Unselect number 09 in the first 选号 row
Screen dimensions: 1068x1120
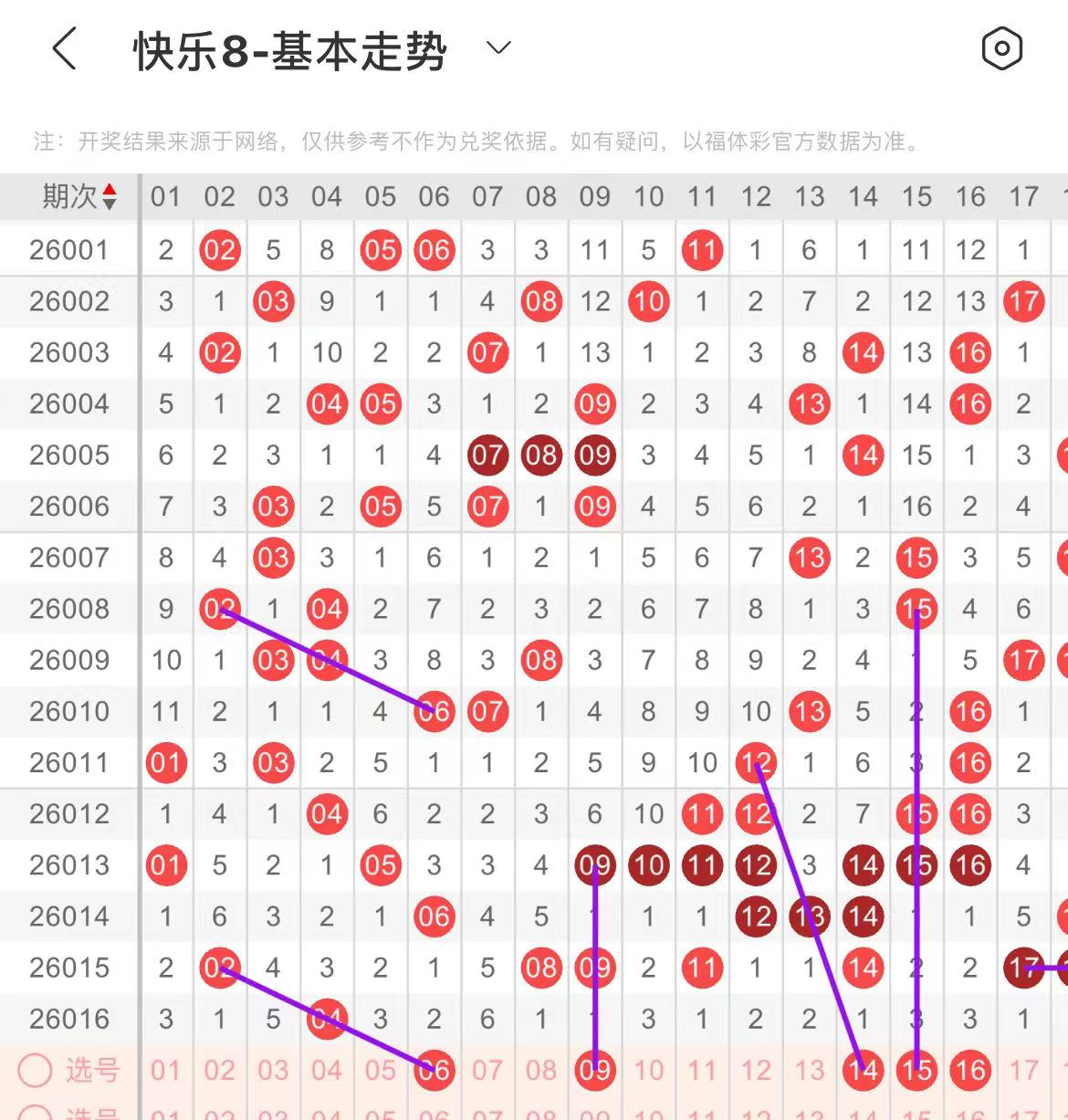pos(595,1070)
